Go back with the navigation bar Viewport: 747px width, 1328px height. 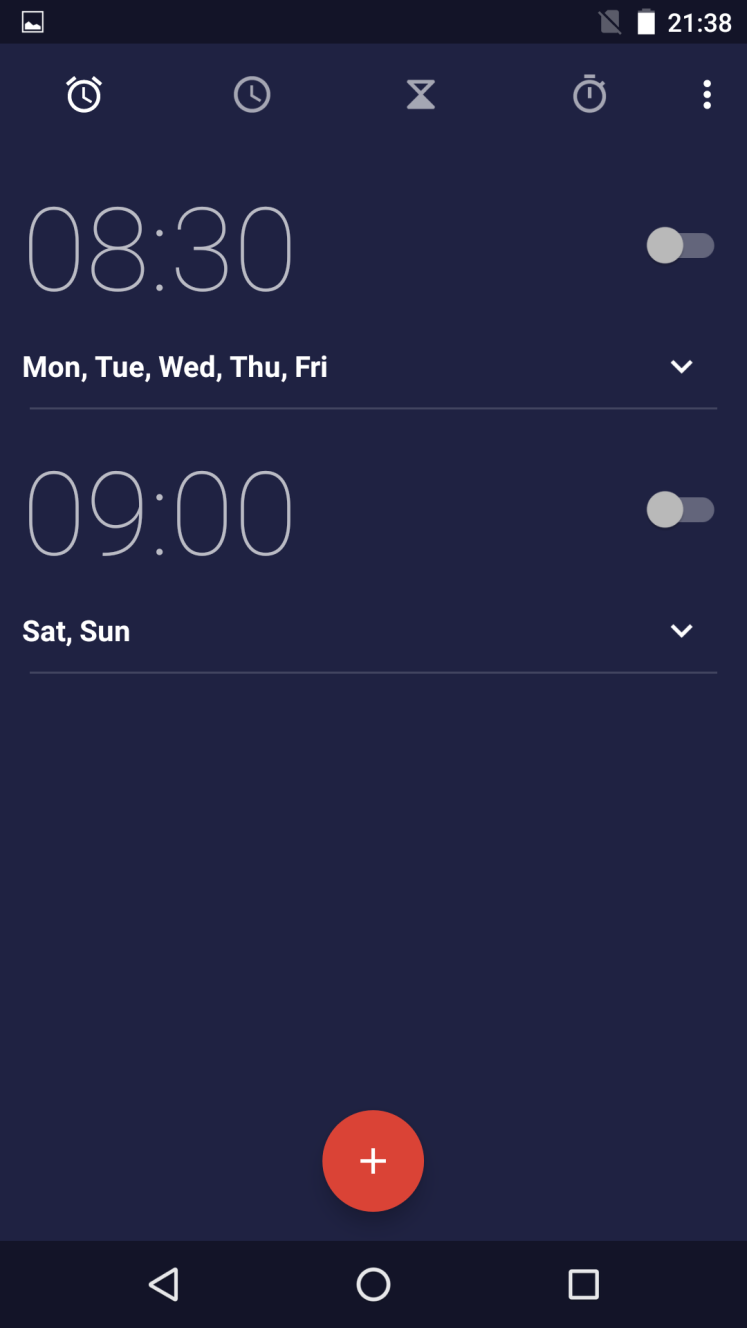pyautogui.click(x=163, y=1284)
